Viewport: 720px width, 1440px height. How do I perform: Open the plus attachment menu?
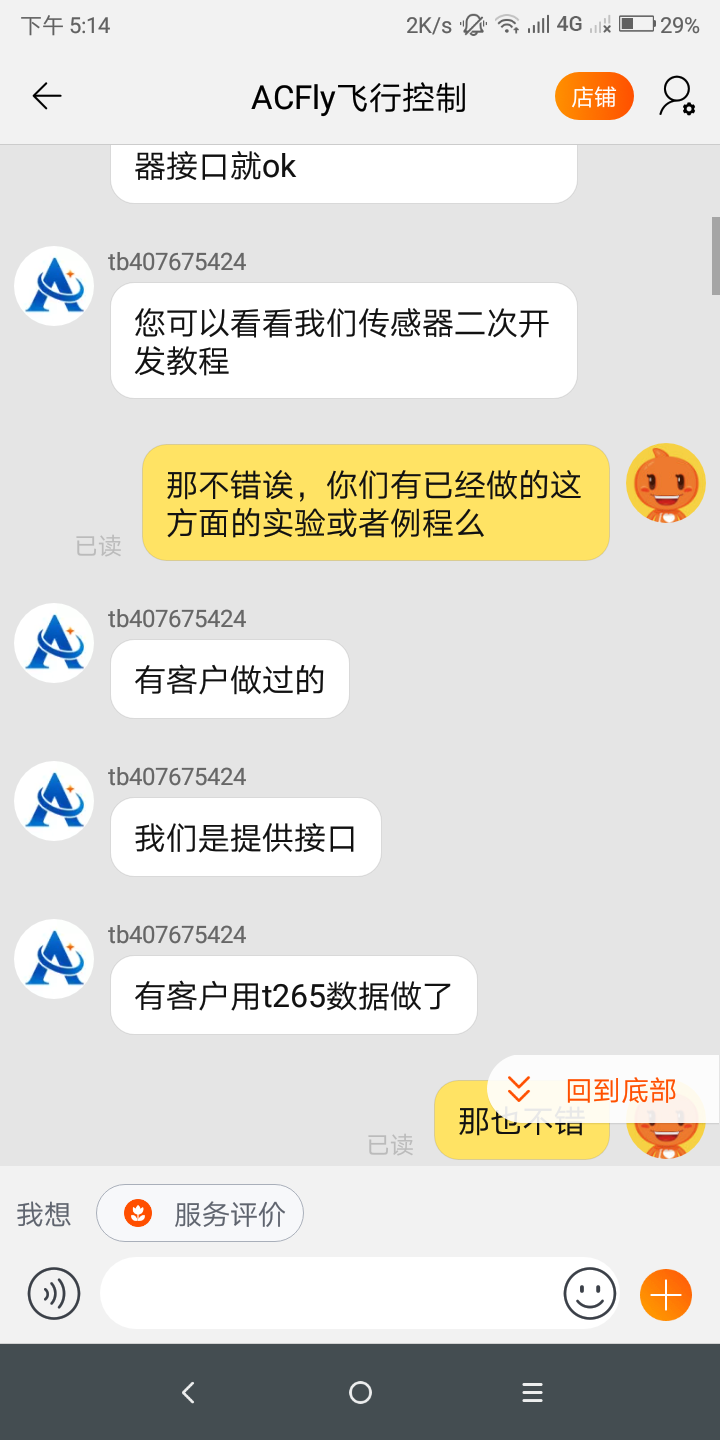click(x=666, y=1295)
